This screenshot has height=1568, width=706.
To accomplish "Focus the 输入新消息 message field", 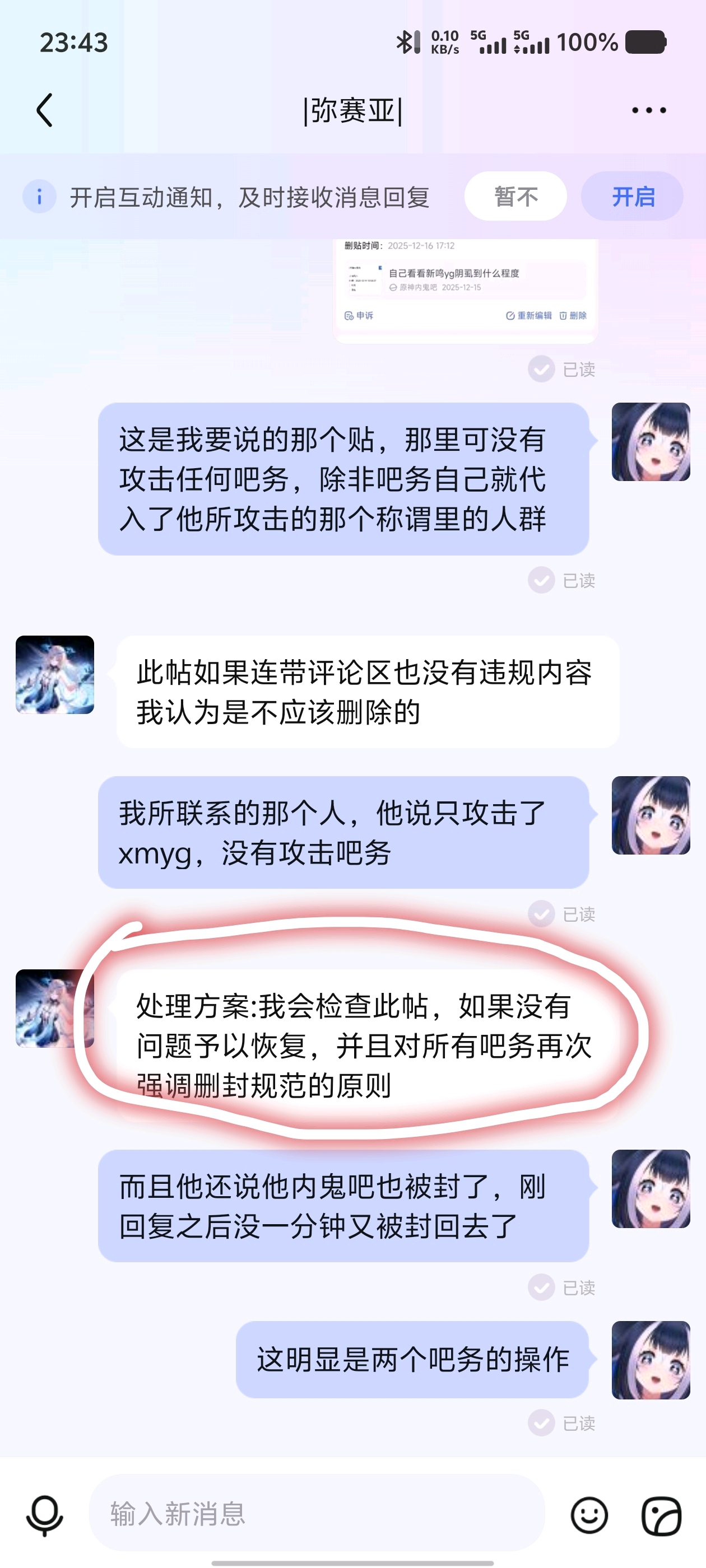I will click(317, 1513).
